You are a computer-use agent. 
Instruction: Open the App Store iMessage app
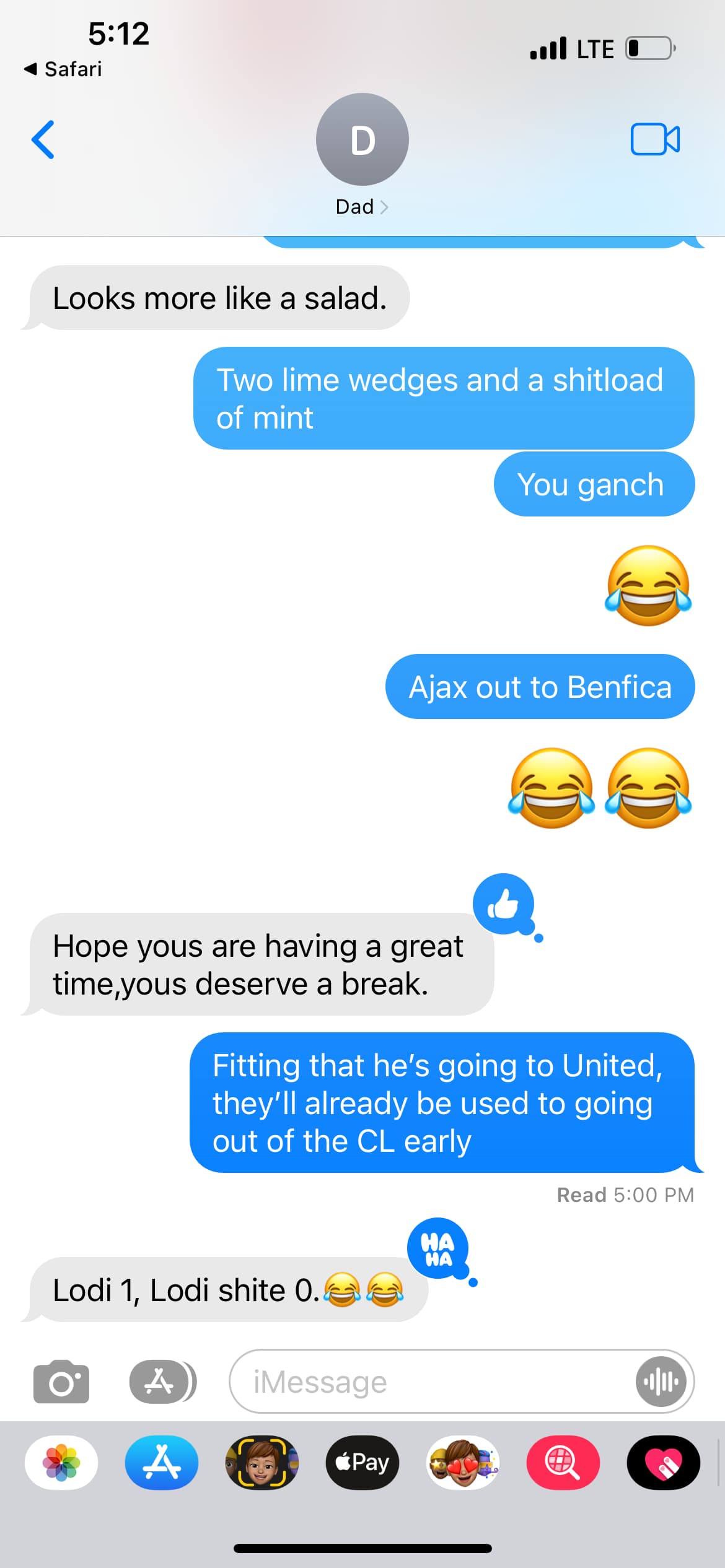pos(162,1463)
